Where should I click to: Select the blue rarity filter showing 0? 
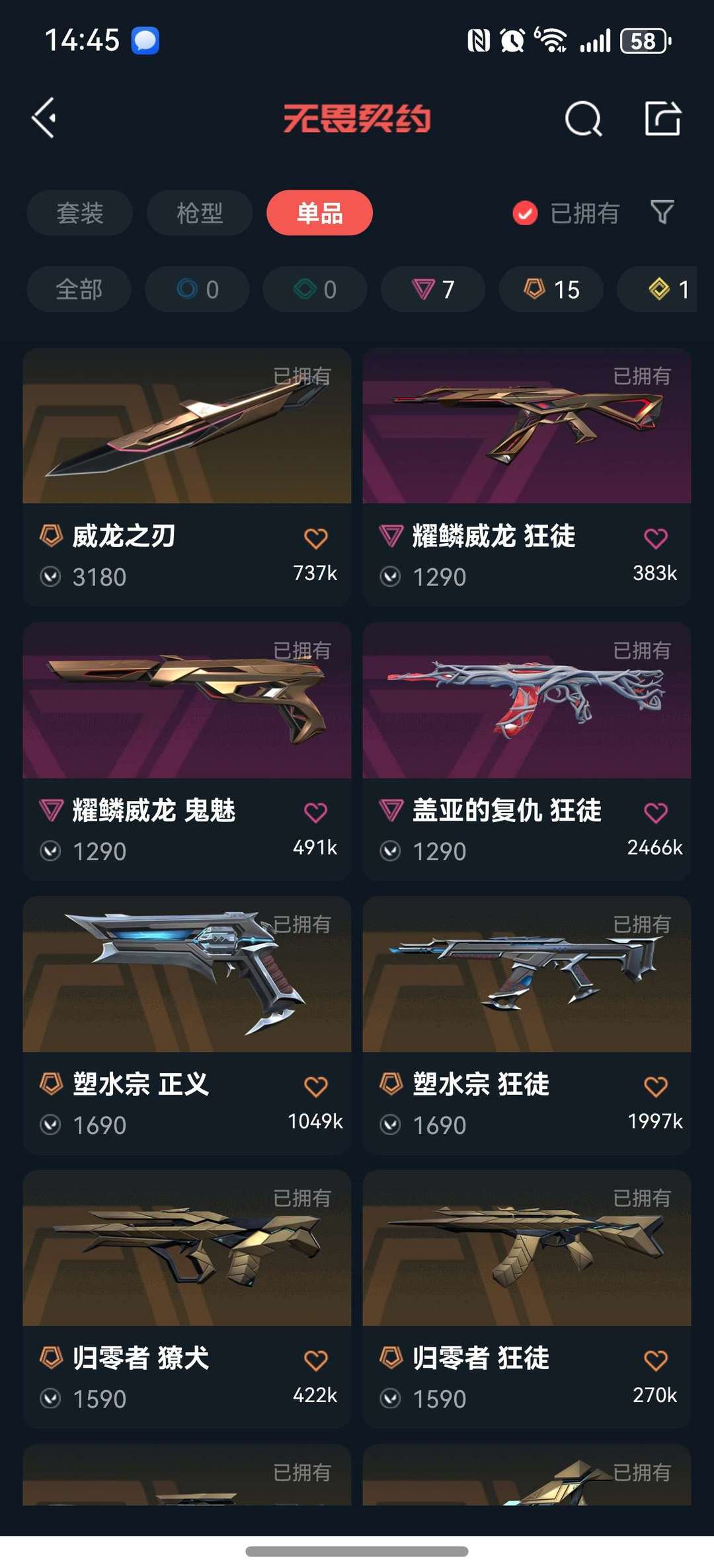[196, 289]
